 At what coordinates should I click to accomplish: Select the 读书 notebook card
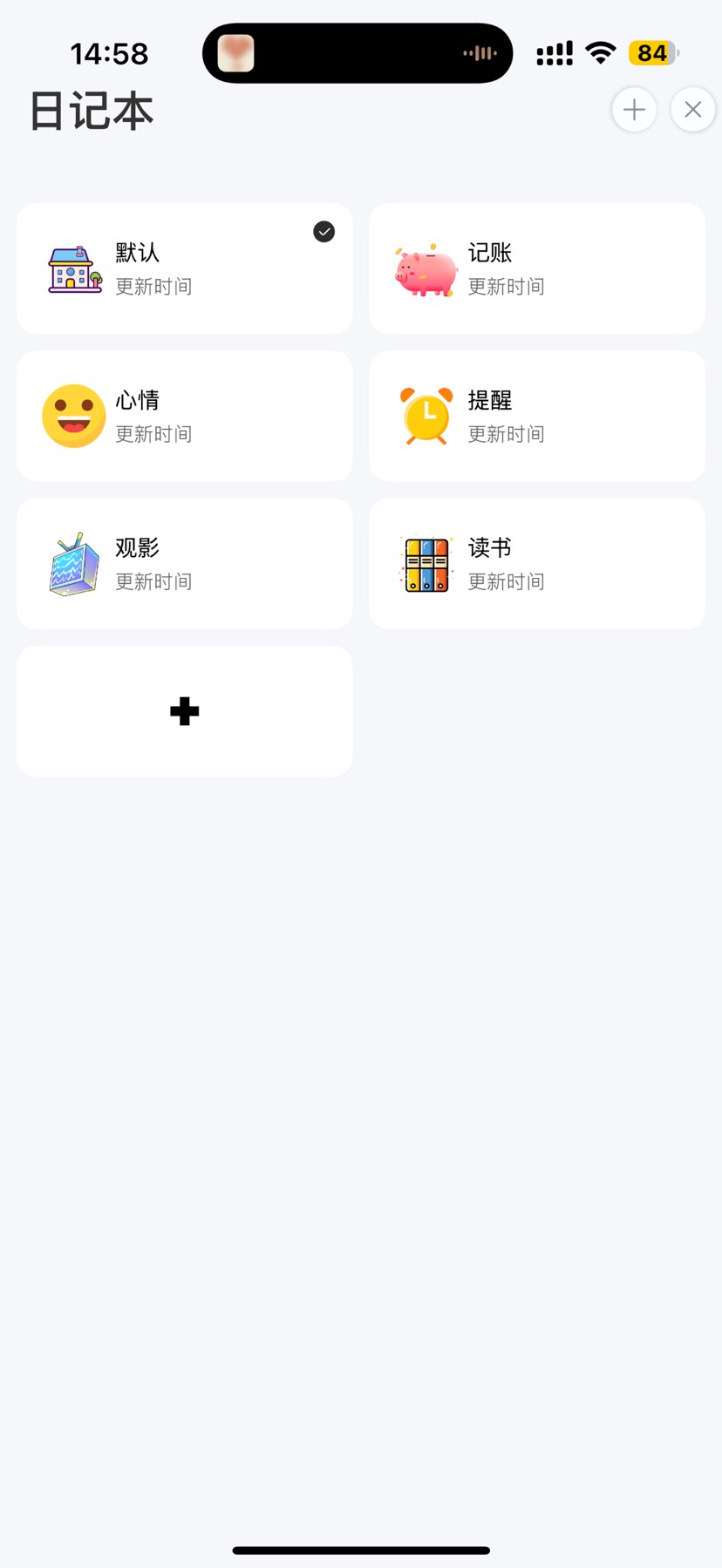coord(536,564)
